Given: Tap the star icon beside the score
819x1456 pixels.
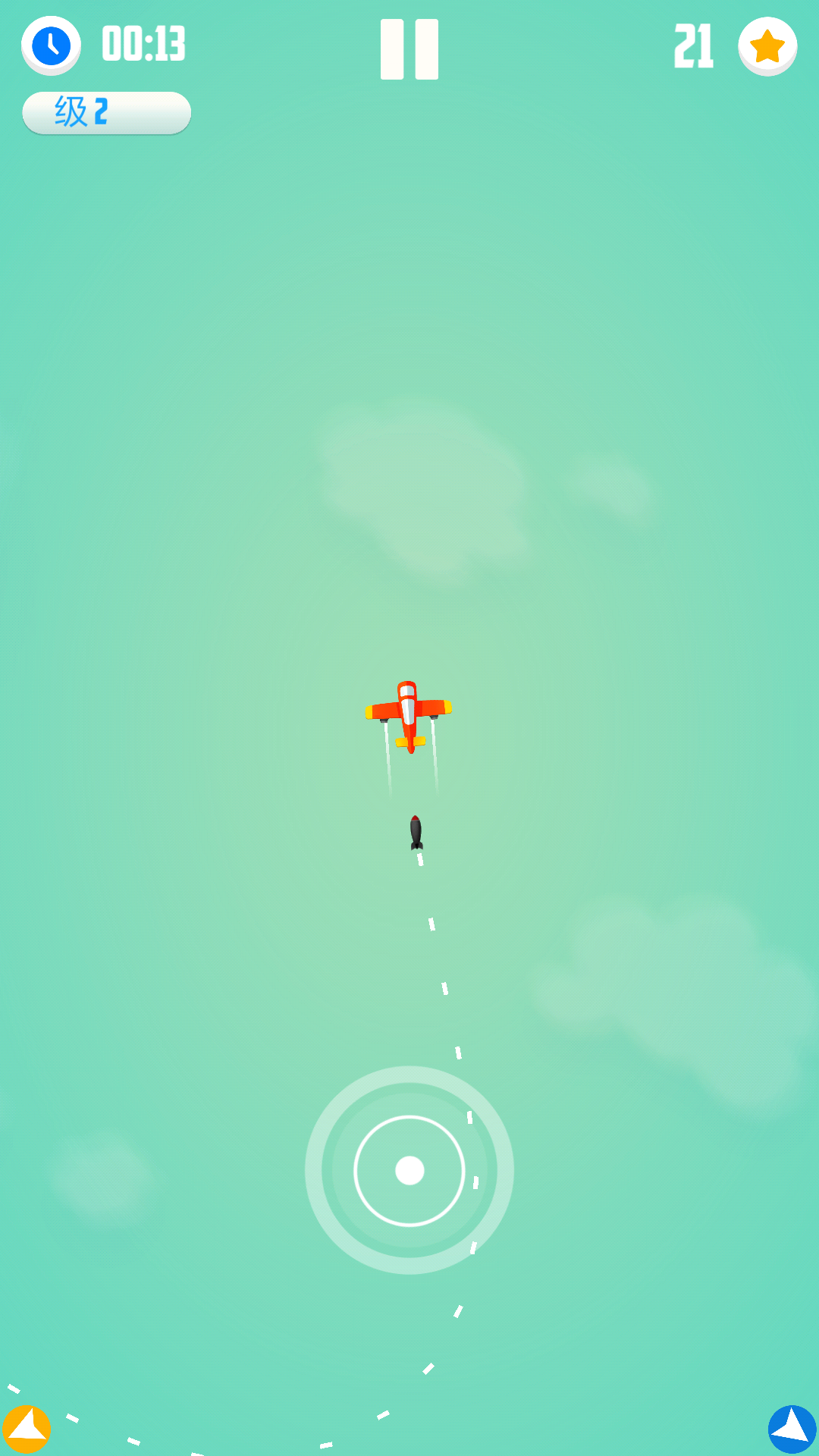Looking at the screenshot, I should pyautogui.click(x=767, y=45).
